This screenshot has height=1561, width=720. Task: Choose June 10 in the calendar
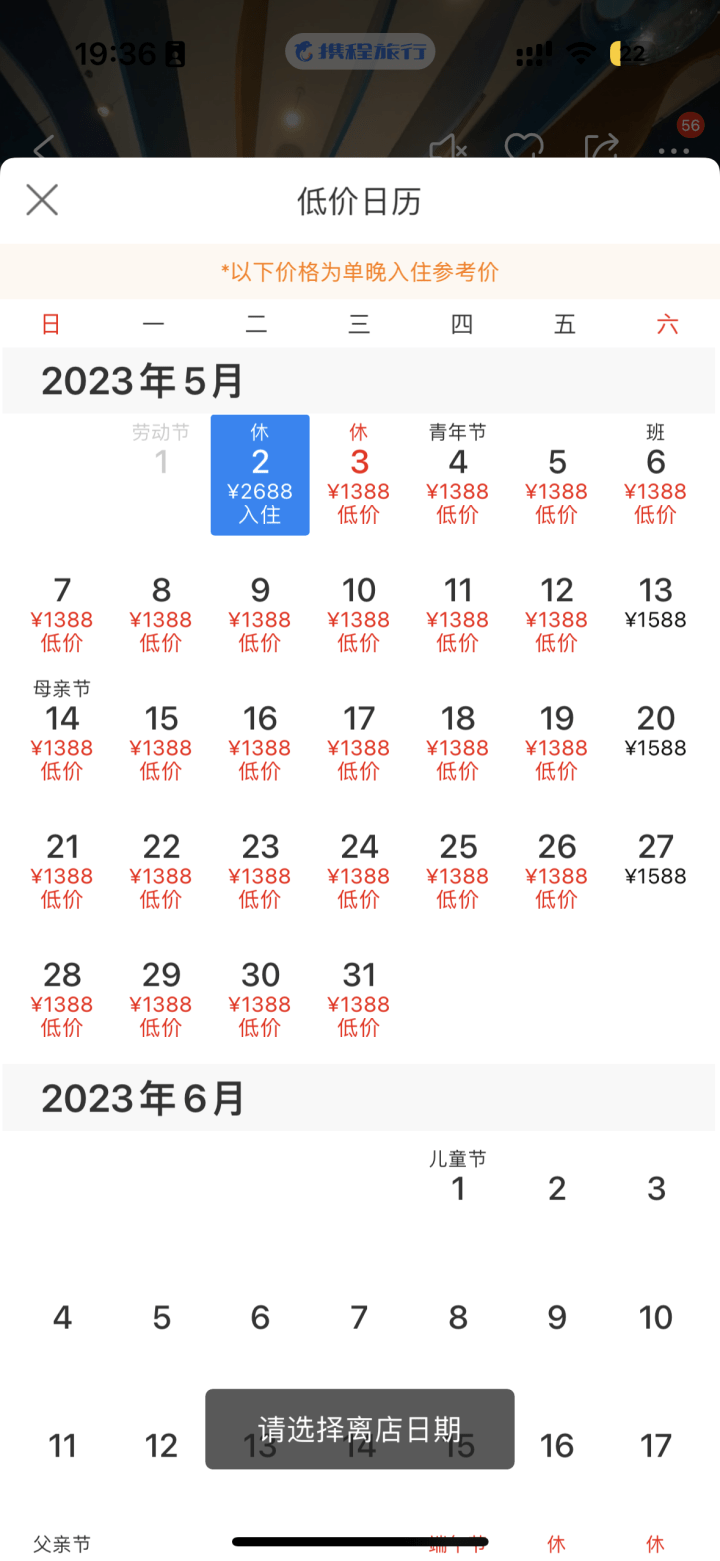click(656, 1317)
